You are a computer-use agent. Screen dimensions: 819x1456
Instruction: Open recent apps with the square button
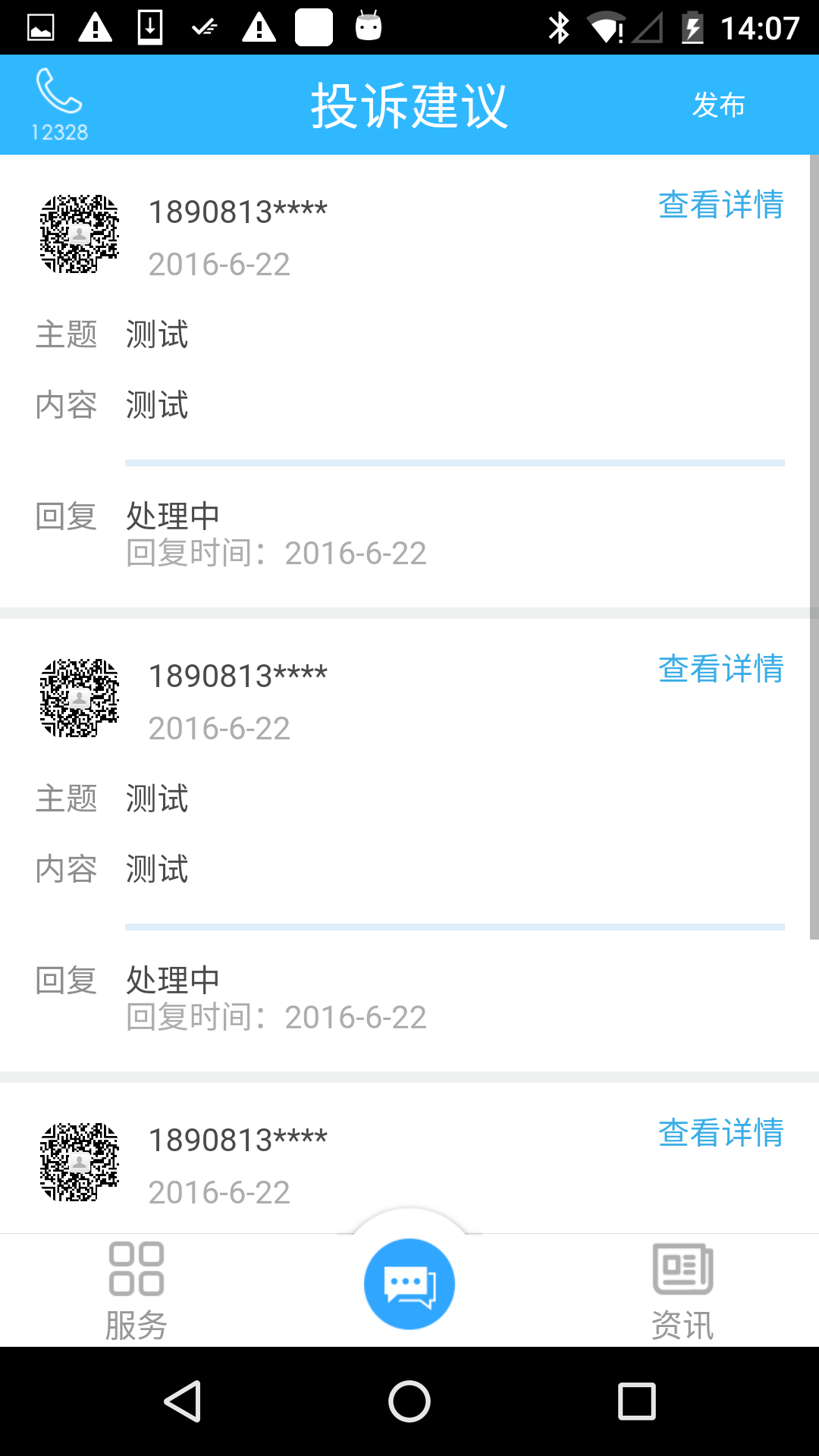[x=634, y=1402]
